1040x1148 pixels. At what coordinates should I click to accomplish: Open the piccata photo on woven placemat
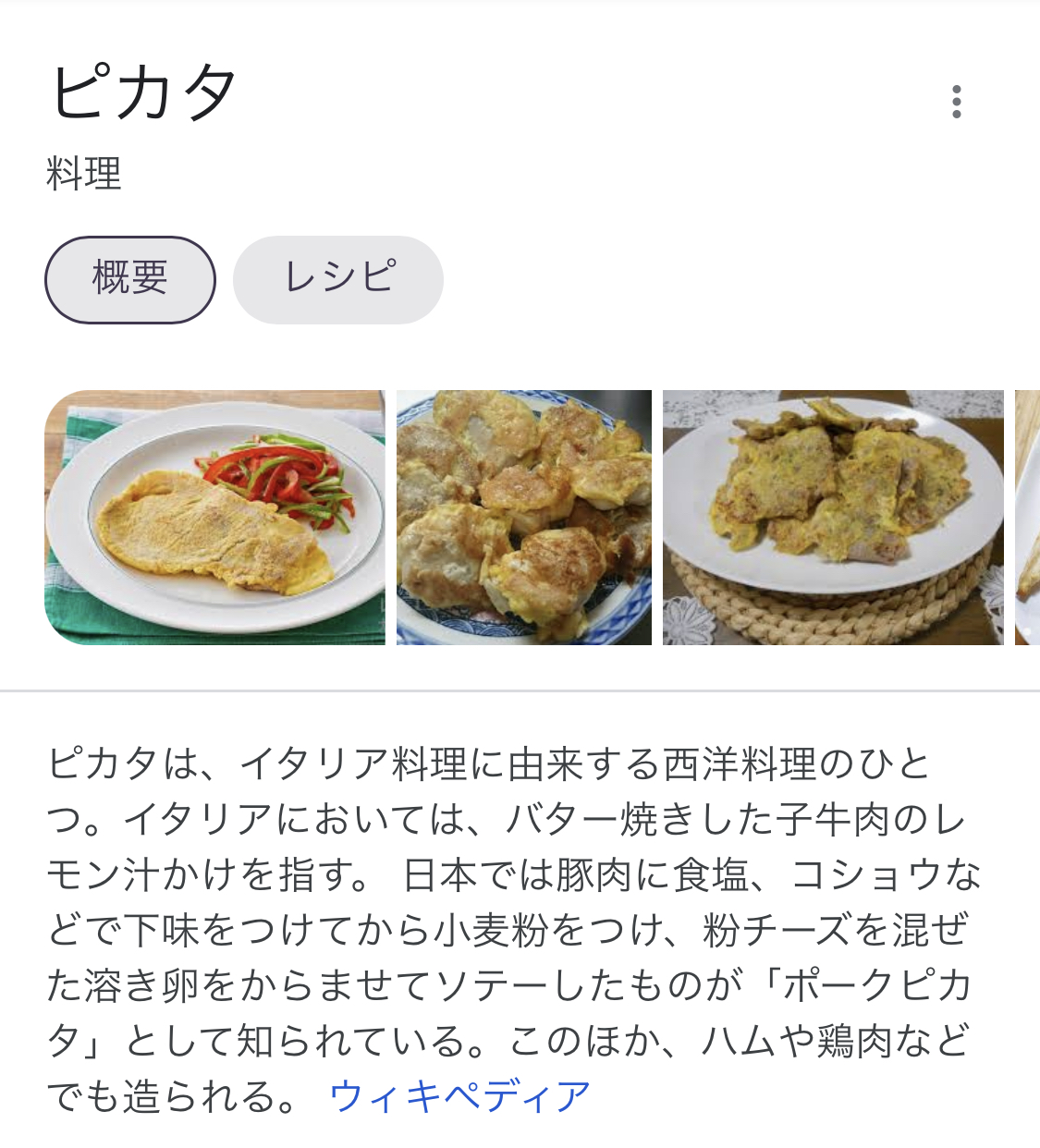coord(832,517)
